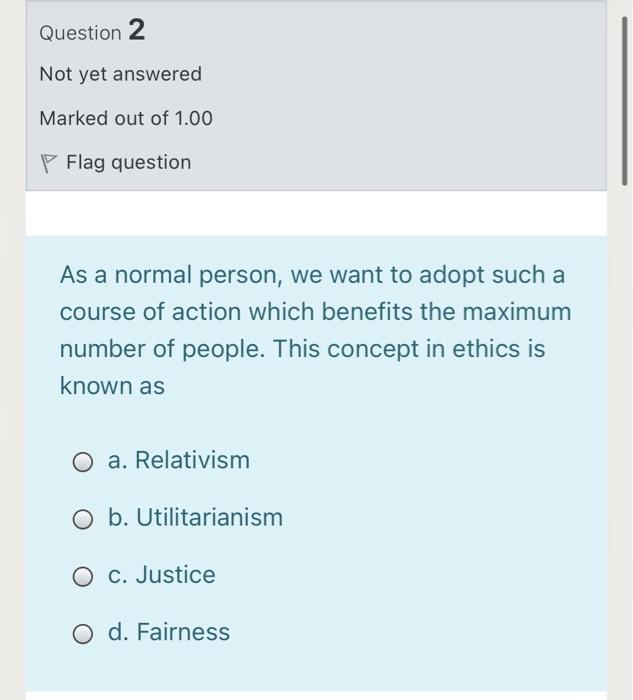This screenshot has width=633, height=700.
Task: Choose answer b. Utilitarianism
Action: pyautogui.click(x=83, y=519)
